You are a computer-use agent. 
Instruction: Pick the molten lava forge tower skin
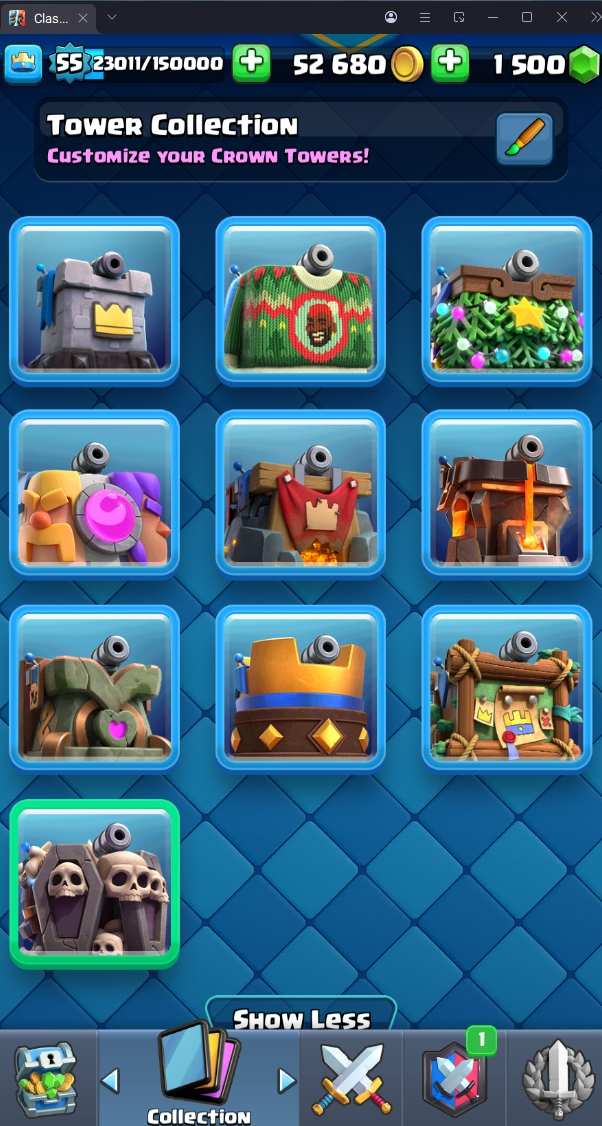[507, 494]
